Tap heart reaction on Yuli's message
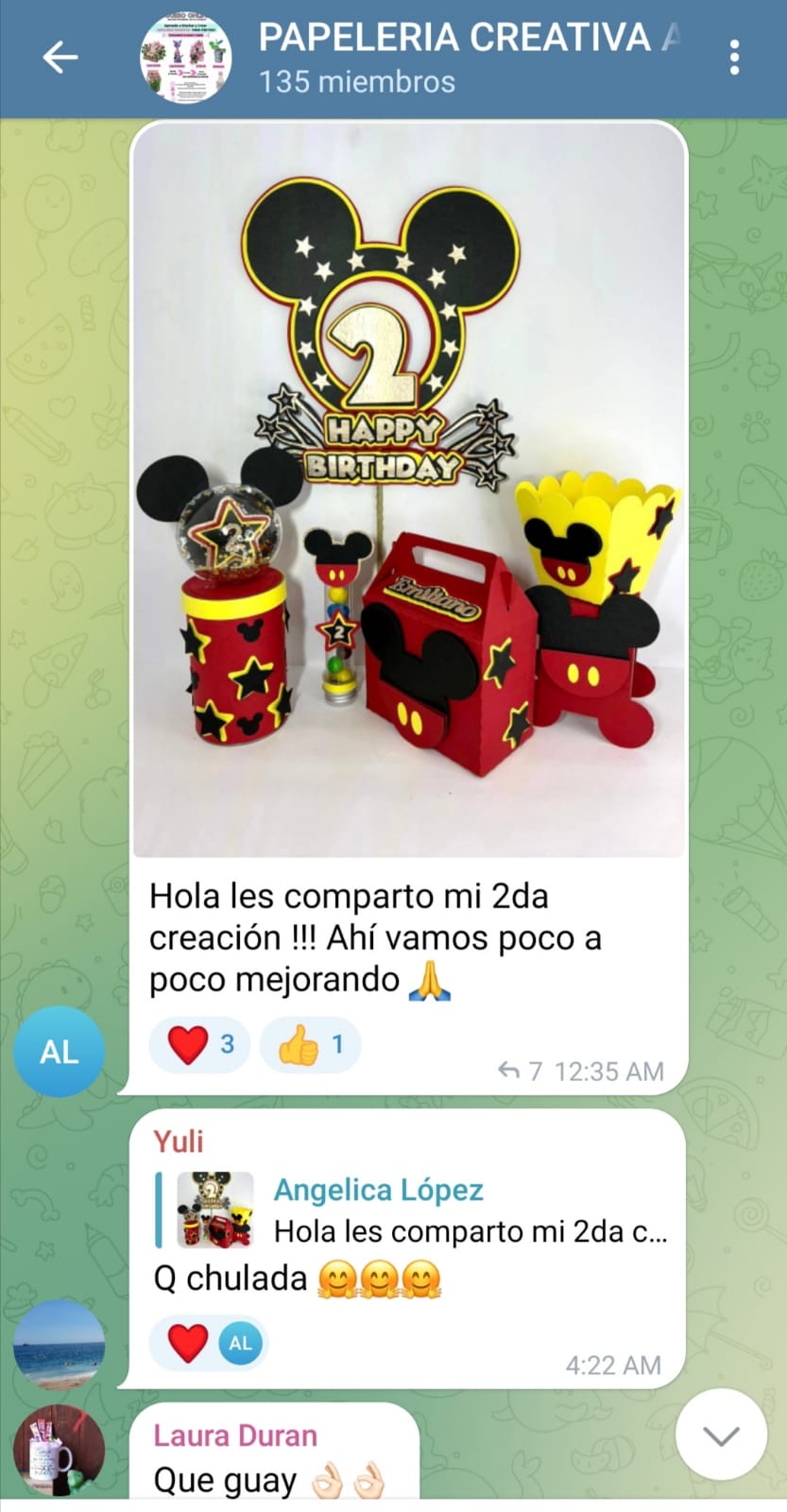The image size is (787, 1512). [188, 1343]
